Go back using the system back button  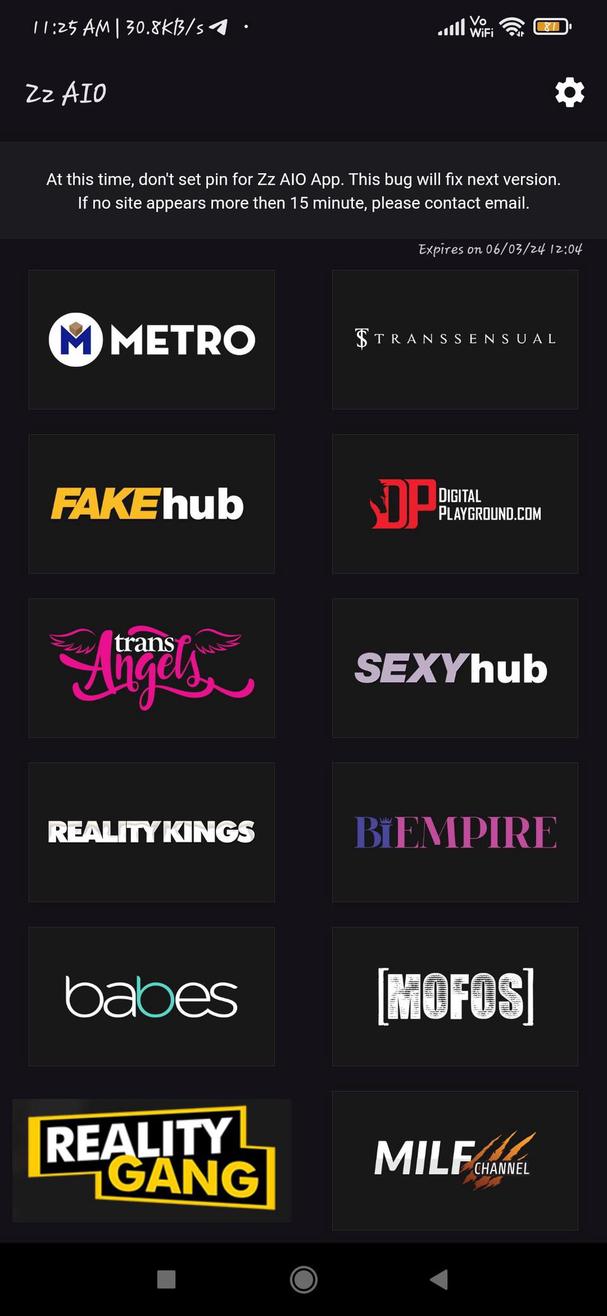click(438, 1279)
